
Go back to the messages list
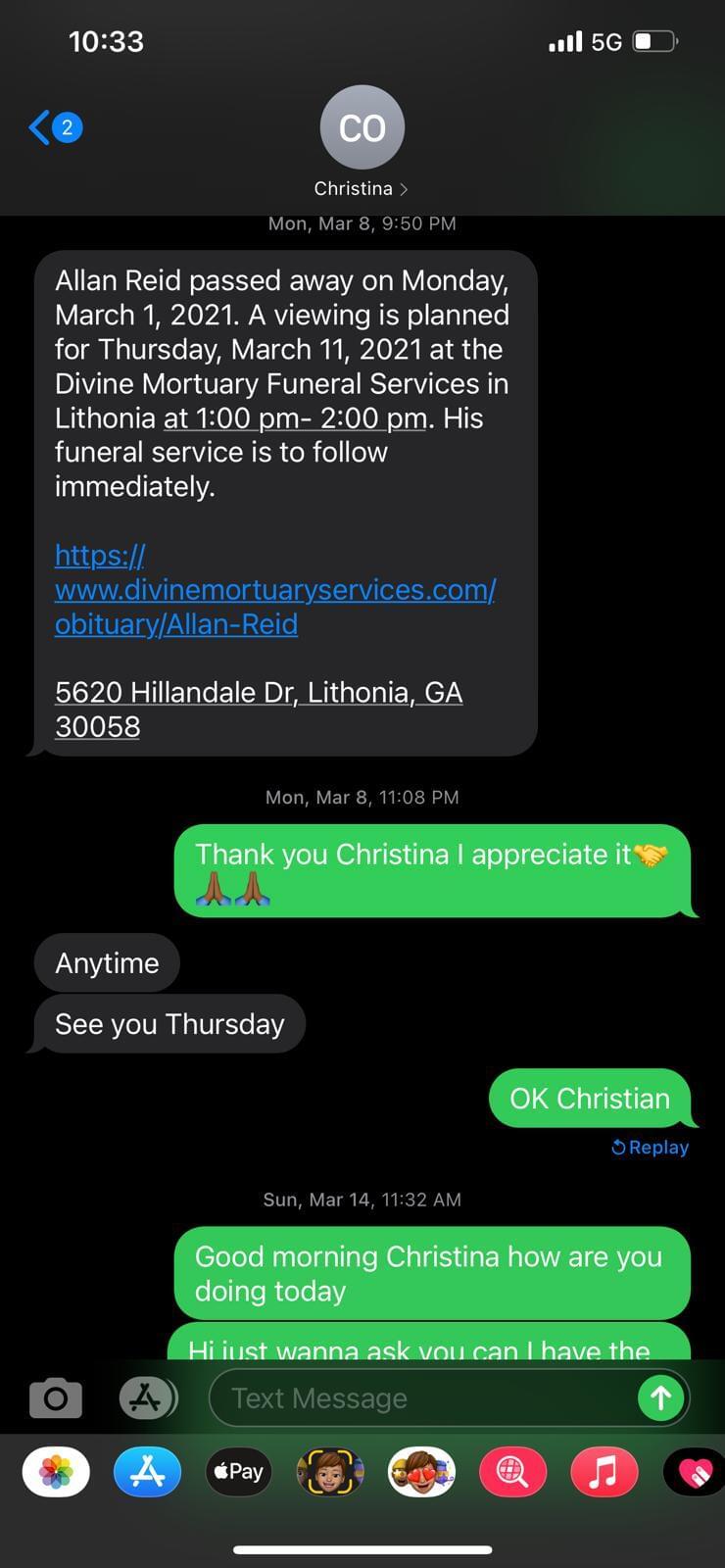tap(53, 127)
